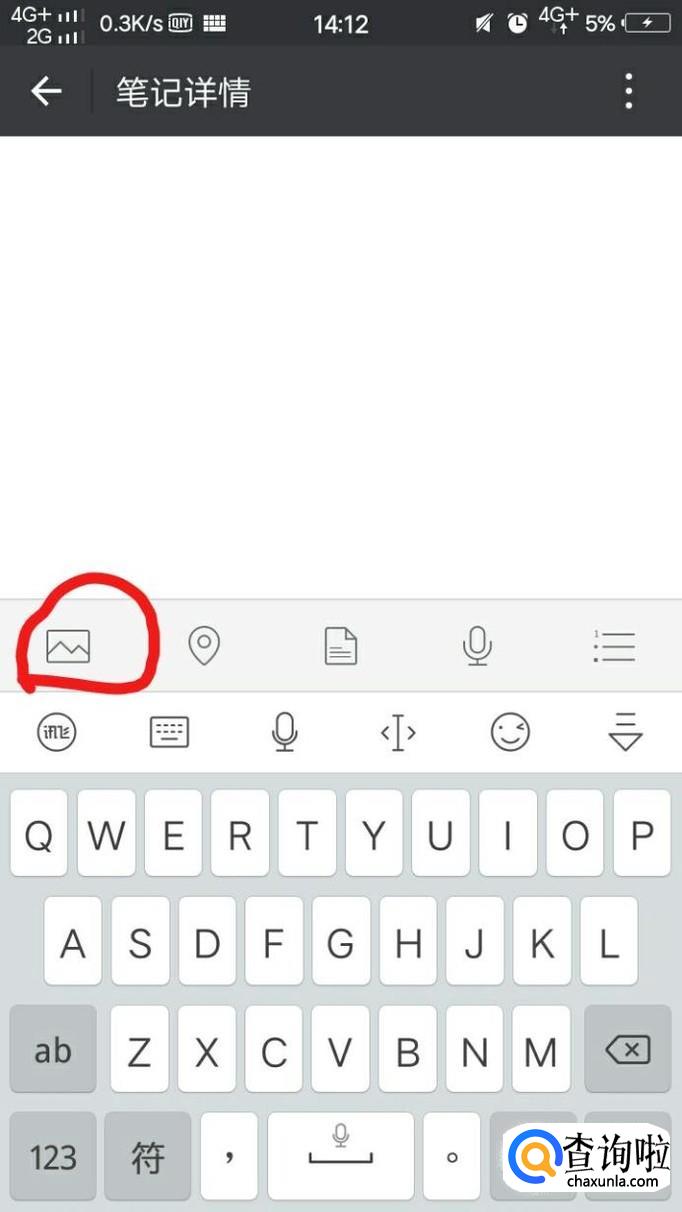Switch the keyboard layout

click(x=169, y=733)
